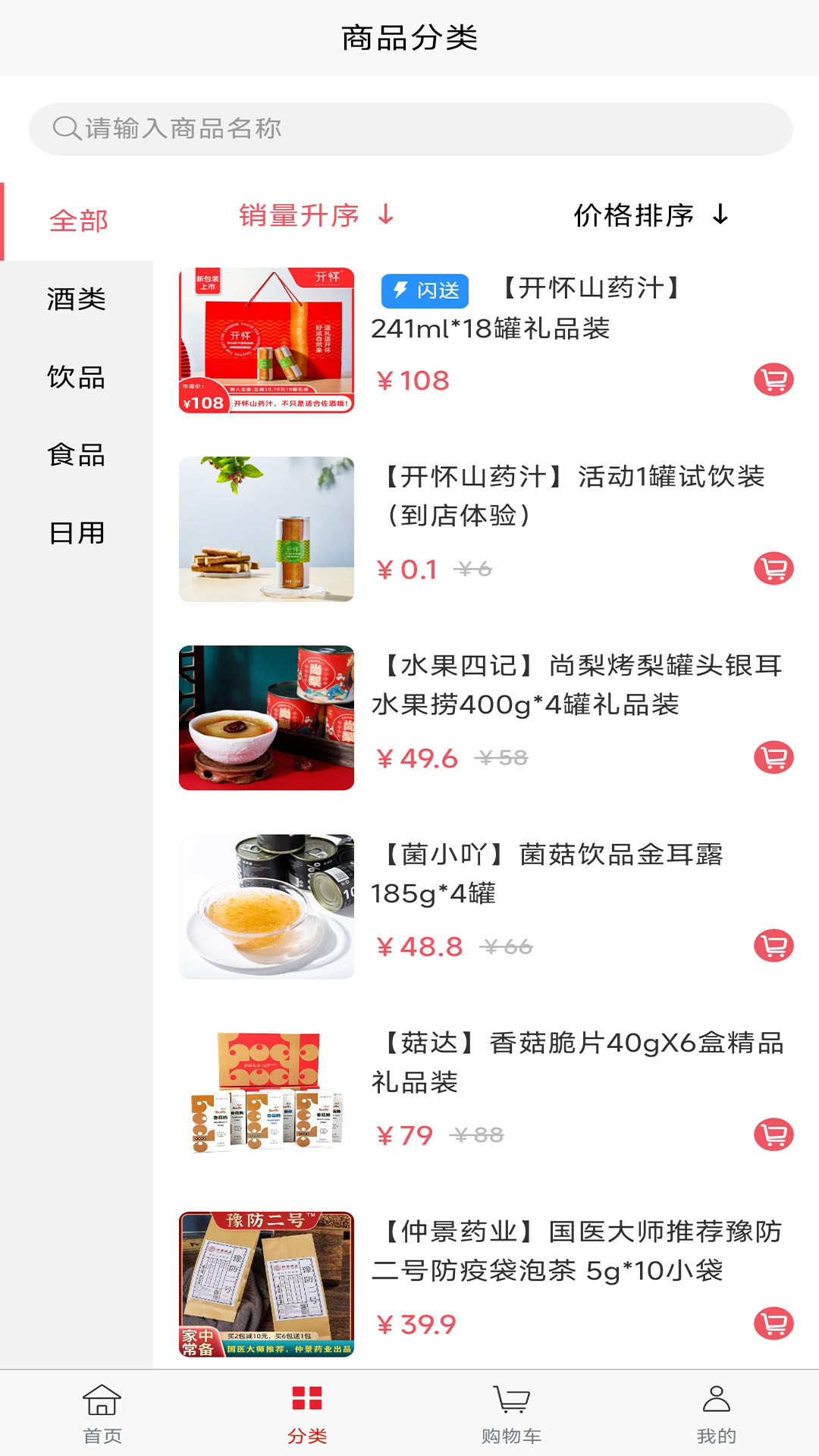This screenshot has height=1456, width=819.
Task: Toggle 销量升序 sales sort order
Action: tap(299, 216)
